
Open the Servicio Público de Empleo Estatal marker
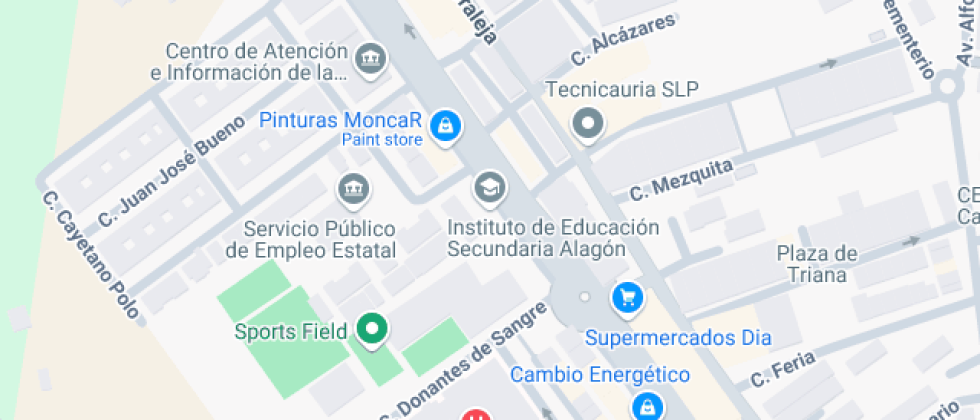coord(353,186)
